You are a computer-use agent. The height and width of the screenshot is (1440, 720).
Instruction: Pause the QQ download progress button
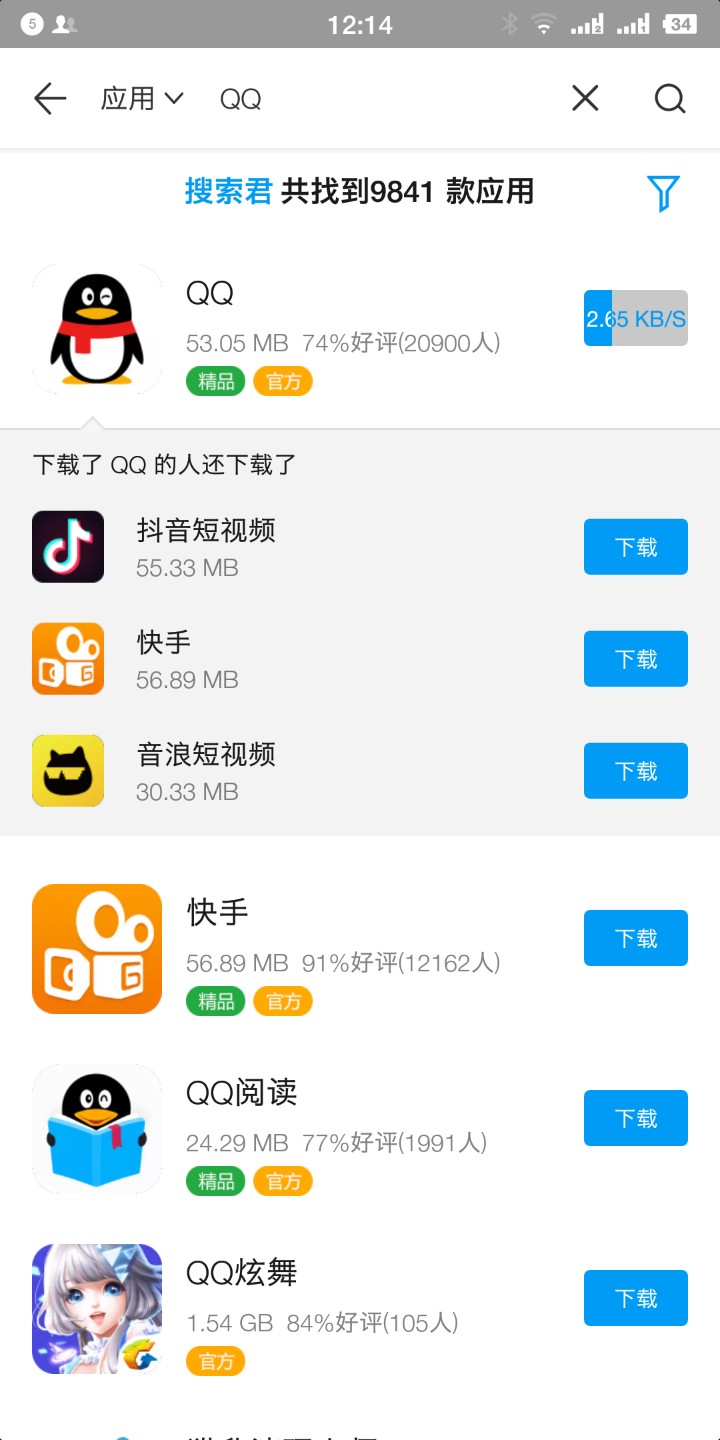tap(636, 318)
